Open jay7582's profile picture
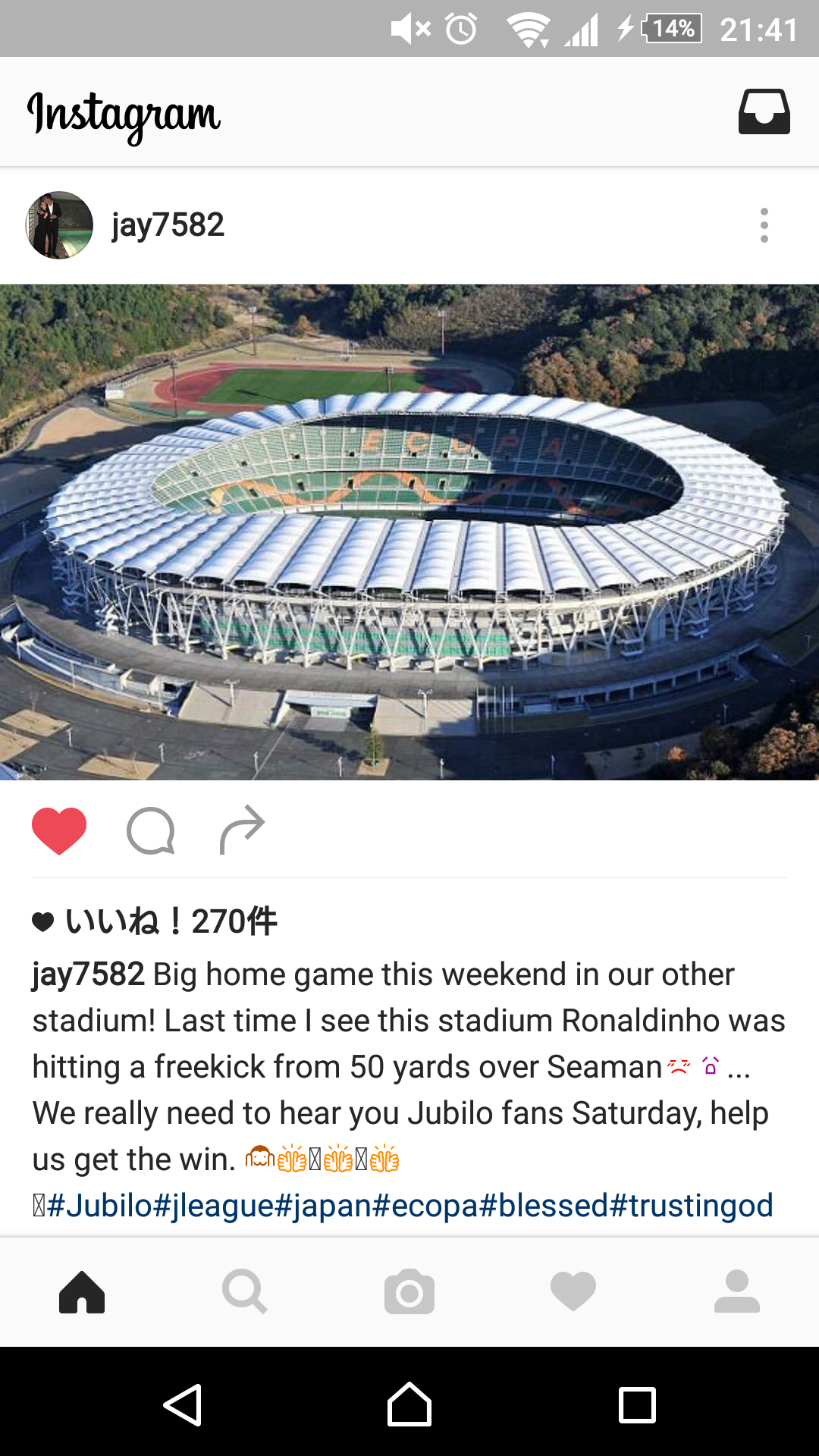The image size is (819, 1456). pos(59,225)
